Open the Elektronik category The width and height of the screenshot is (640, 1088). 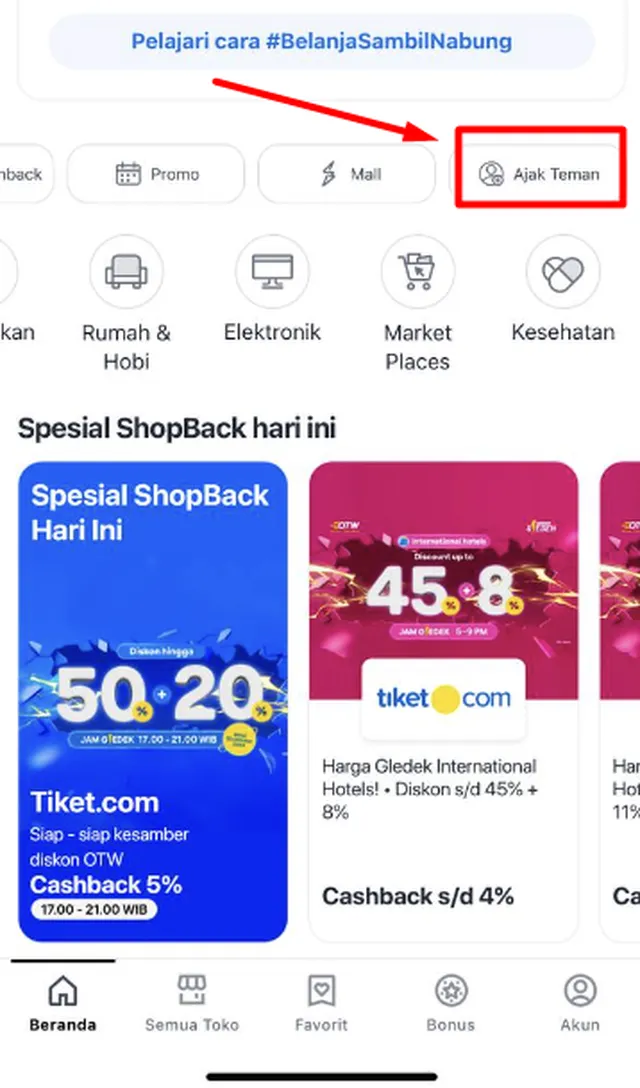(272, 290)
